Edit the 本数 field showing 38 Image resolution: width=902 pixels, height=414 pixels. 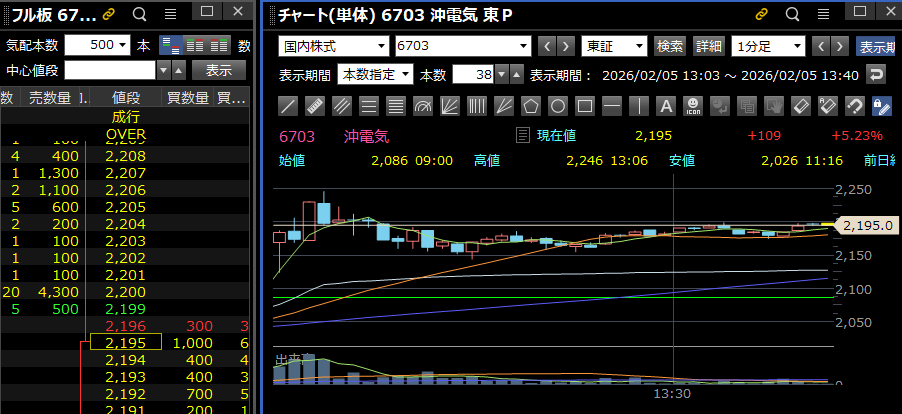coord(472,74)
